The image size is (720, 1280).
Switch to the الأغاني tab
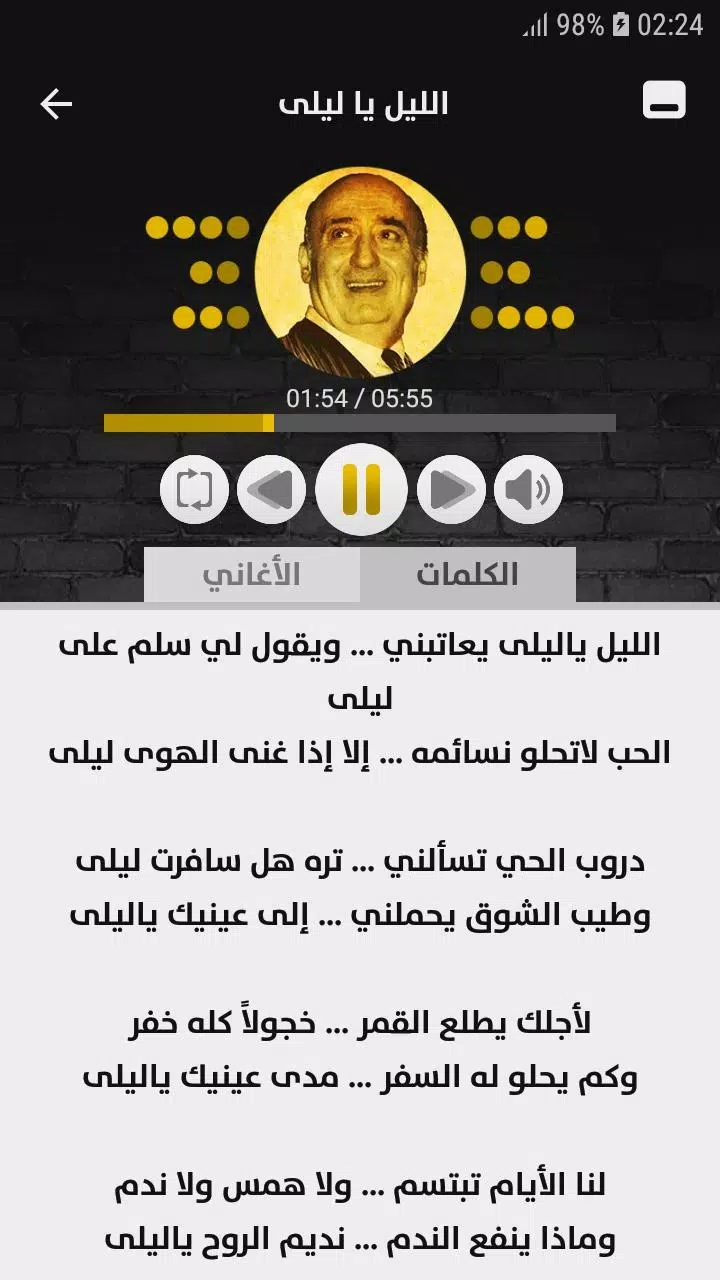coord(252,575)
